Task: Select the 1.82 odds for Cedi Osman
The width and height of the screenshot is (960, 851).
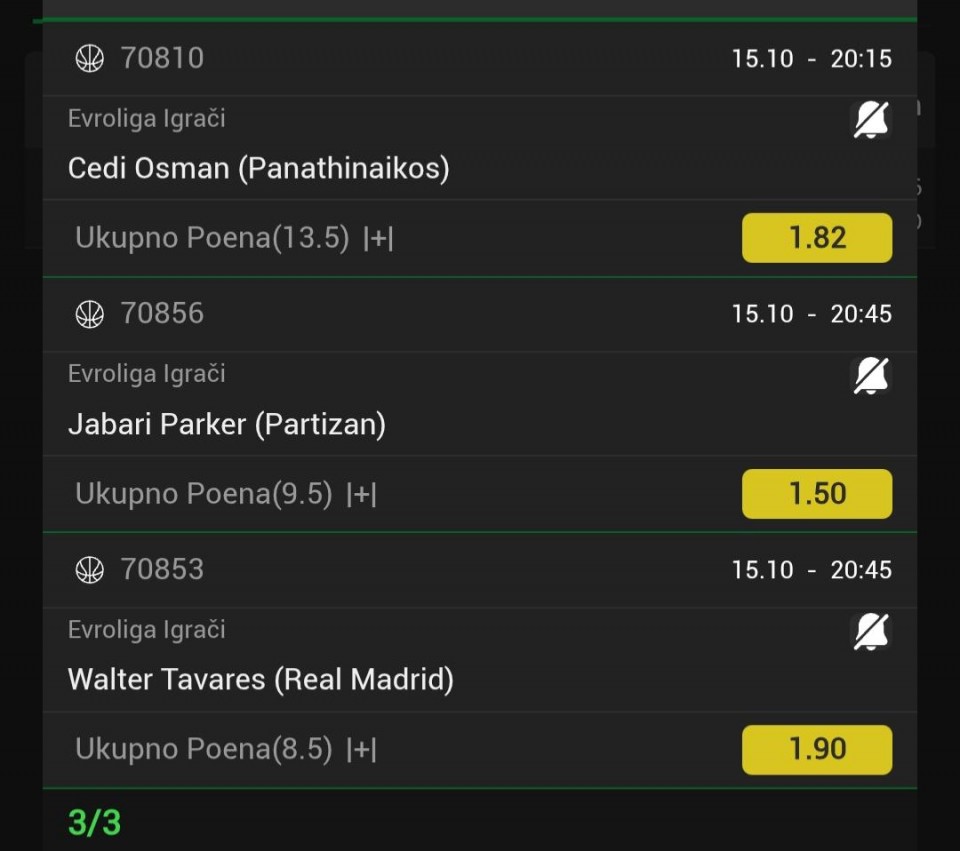Action: [x=816, y=238]
